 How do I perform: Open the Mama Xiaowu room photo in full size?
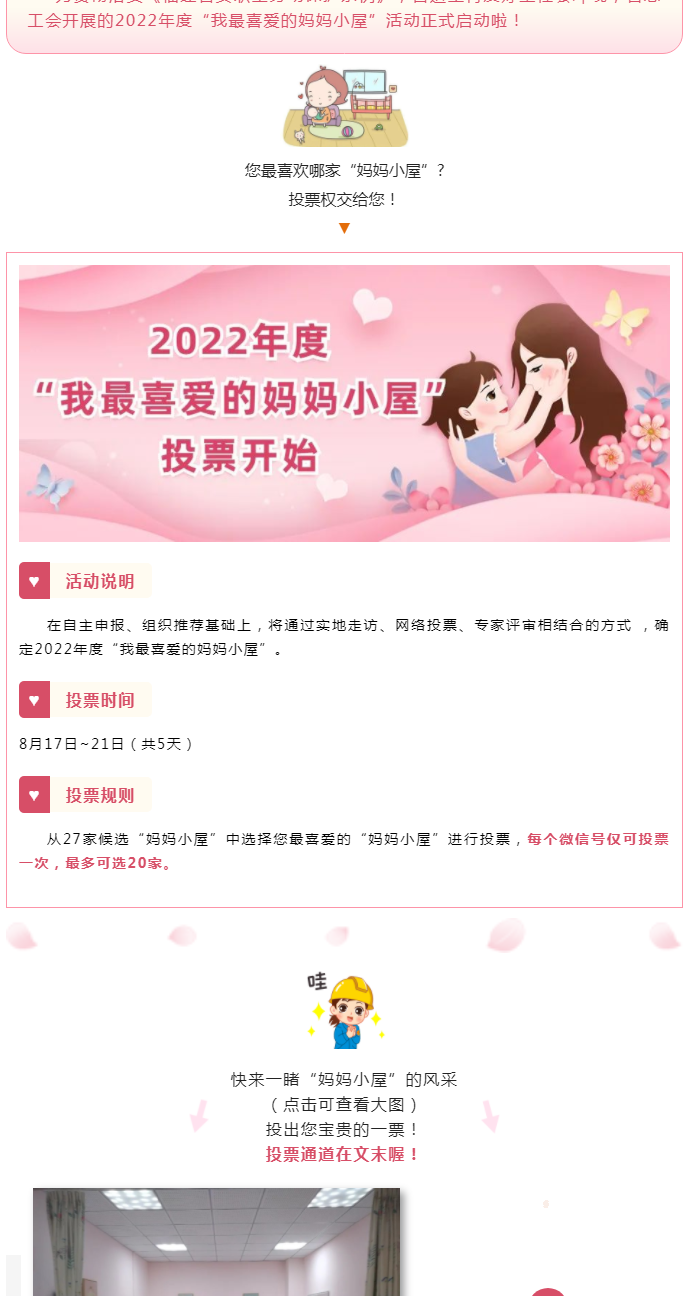click(x=216, y=1243)
